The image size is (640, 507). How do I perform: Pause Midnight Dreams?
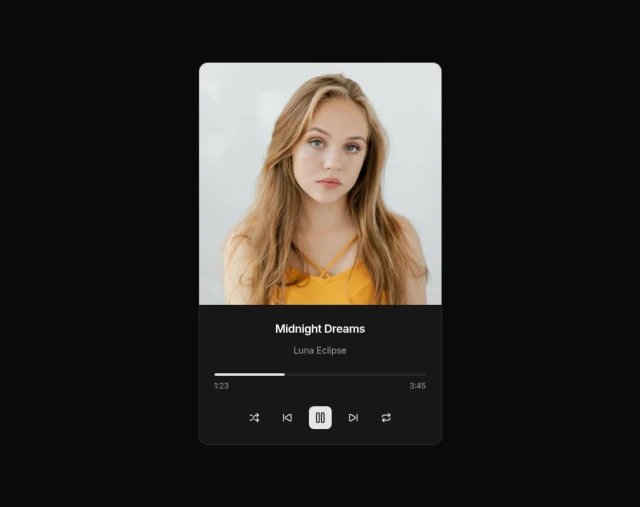[x=320, y=418]
